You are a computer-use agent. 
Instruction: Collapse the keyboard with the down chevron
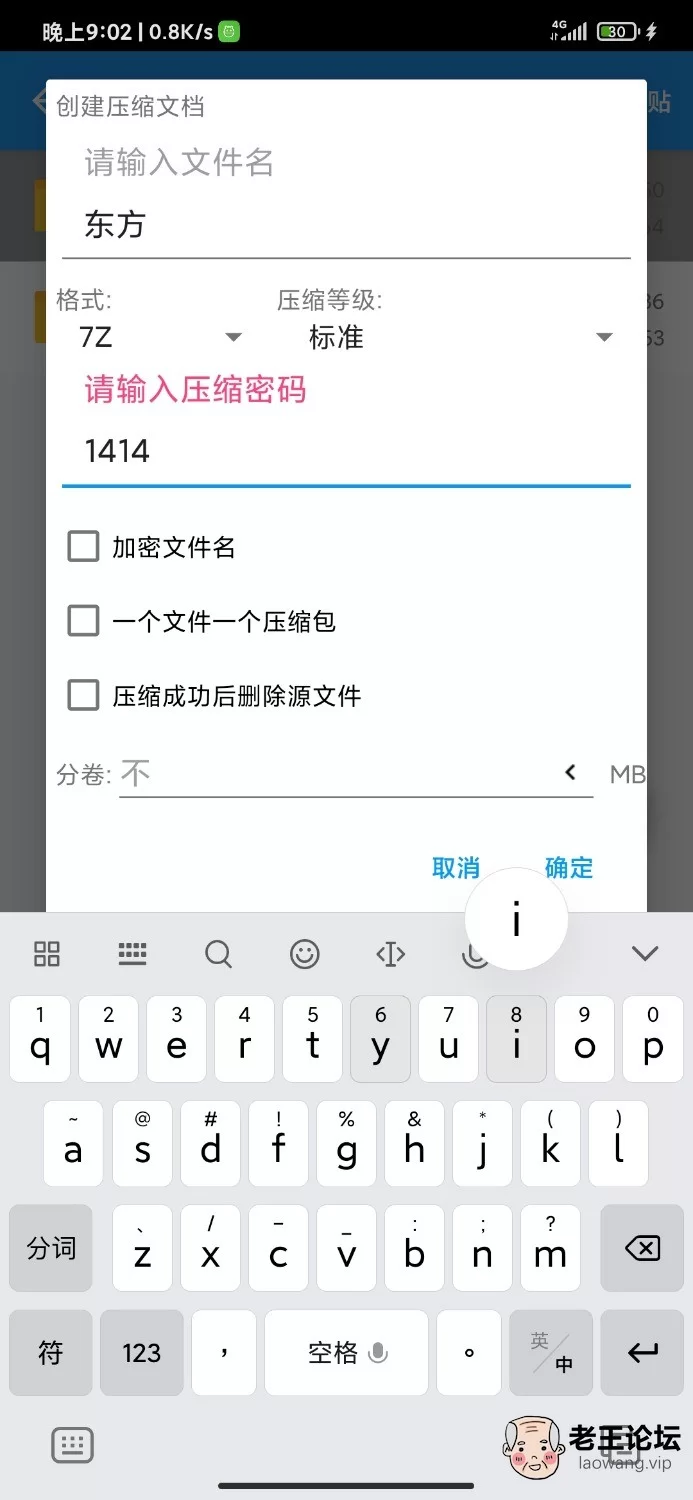[645, 953]
